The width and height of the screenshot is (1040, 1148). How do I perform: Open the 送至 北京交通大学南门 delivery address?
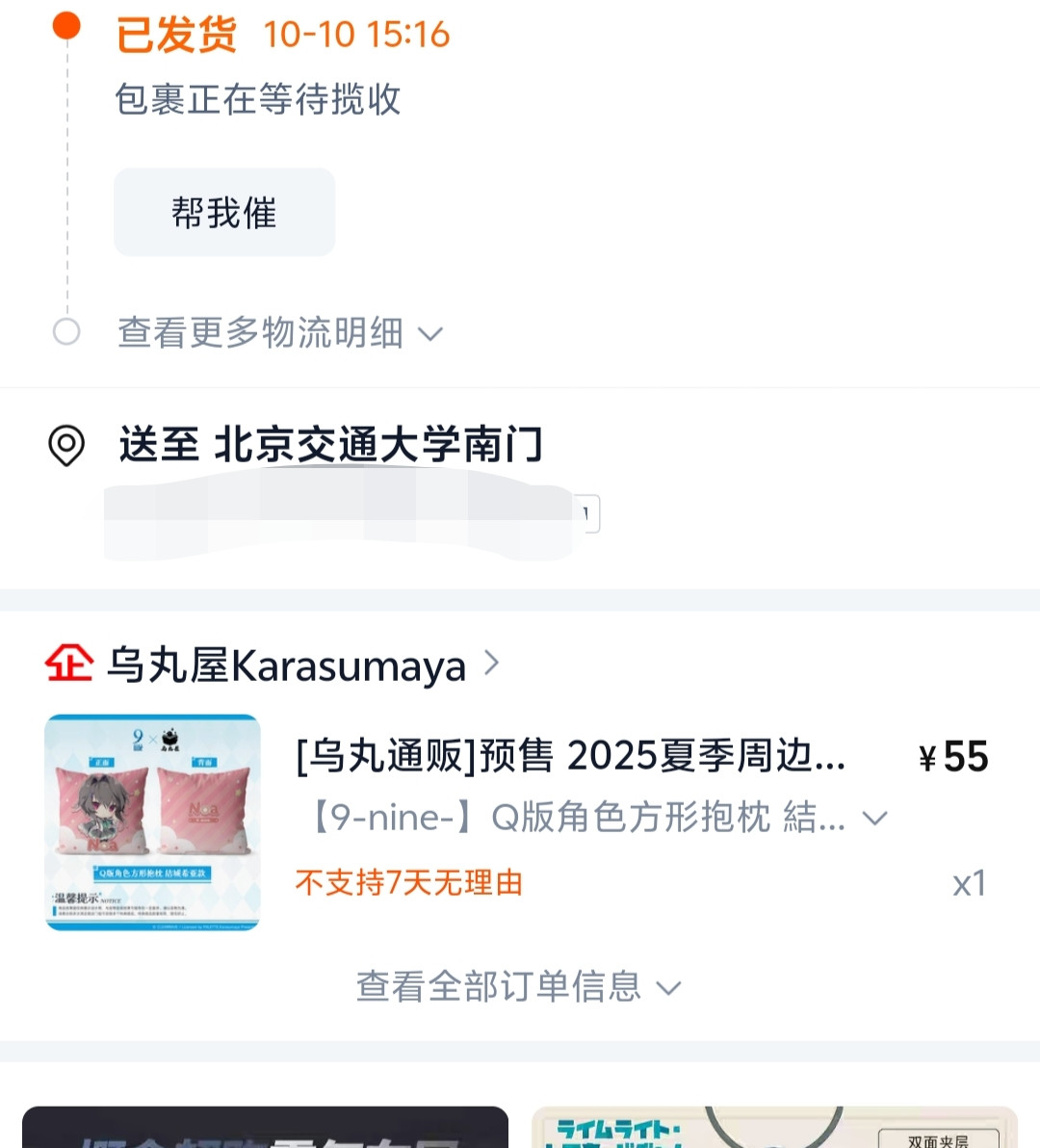tap(330, 446)
